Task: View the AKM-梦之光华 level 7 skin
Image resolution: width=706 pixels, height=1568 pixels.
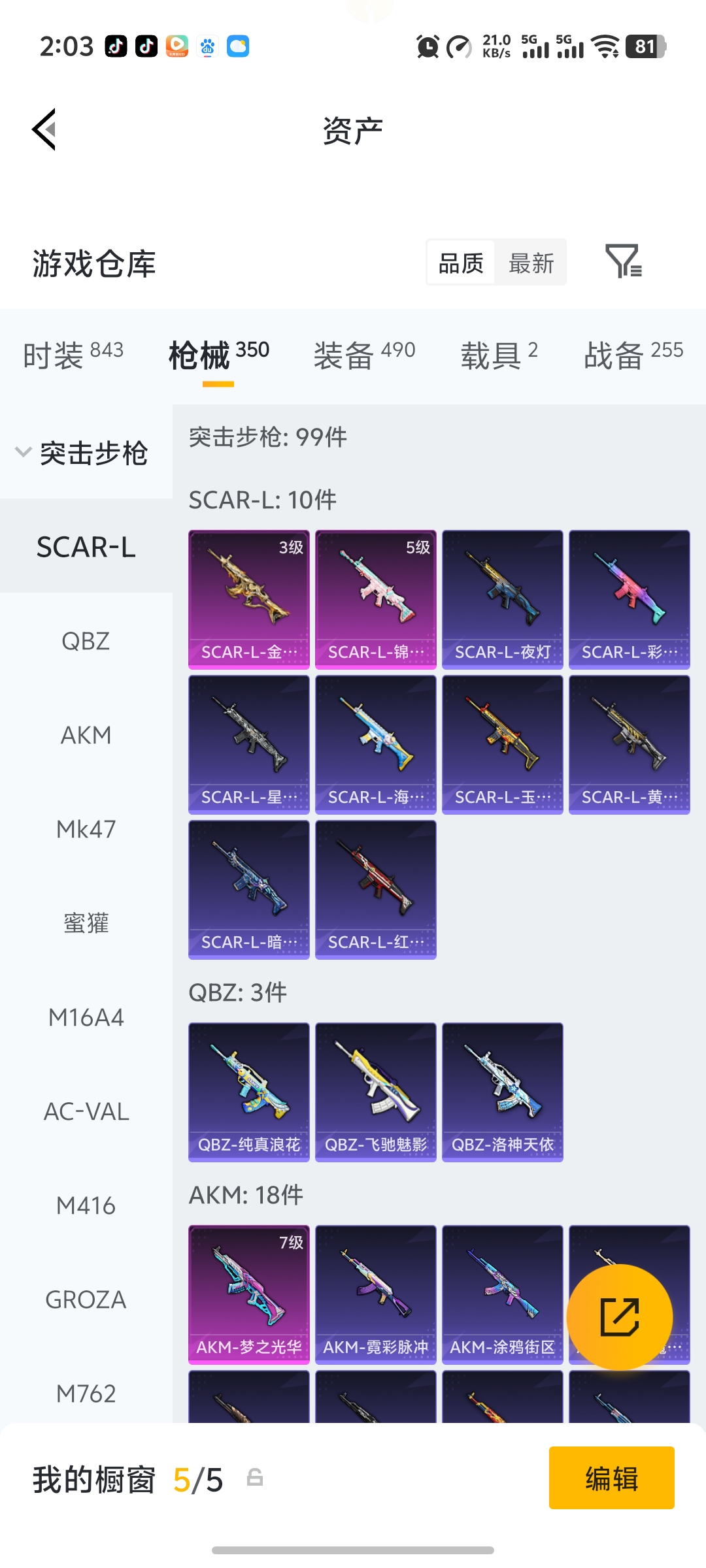Action: click(x=248, y=1294)
